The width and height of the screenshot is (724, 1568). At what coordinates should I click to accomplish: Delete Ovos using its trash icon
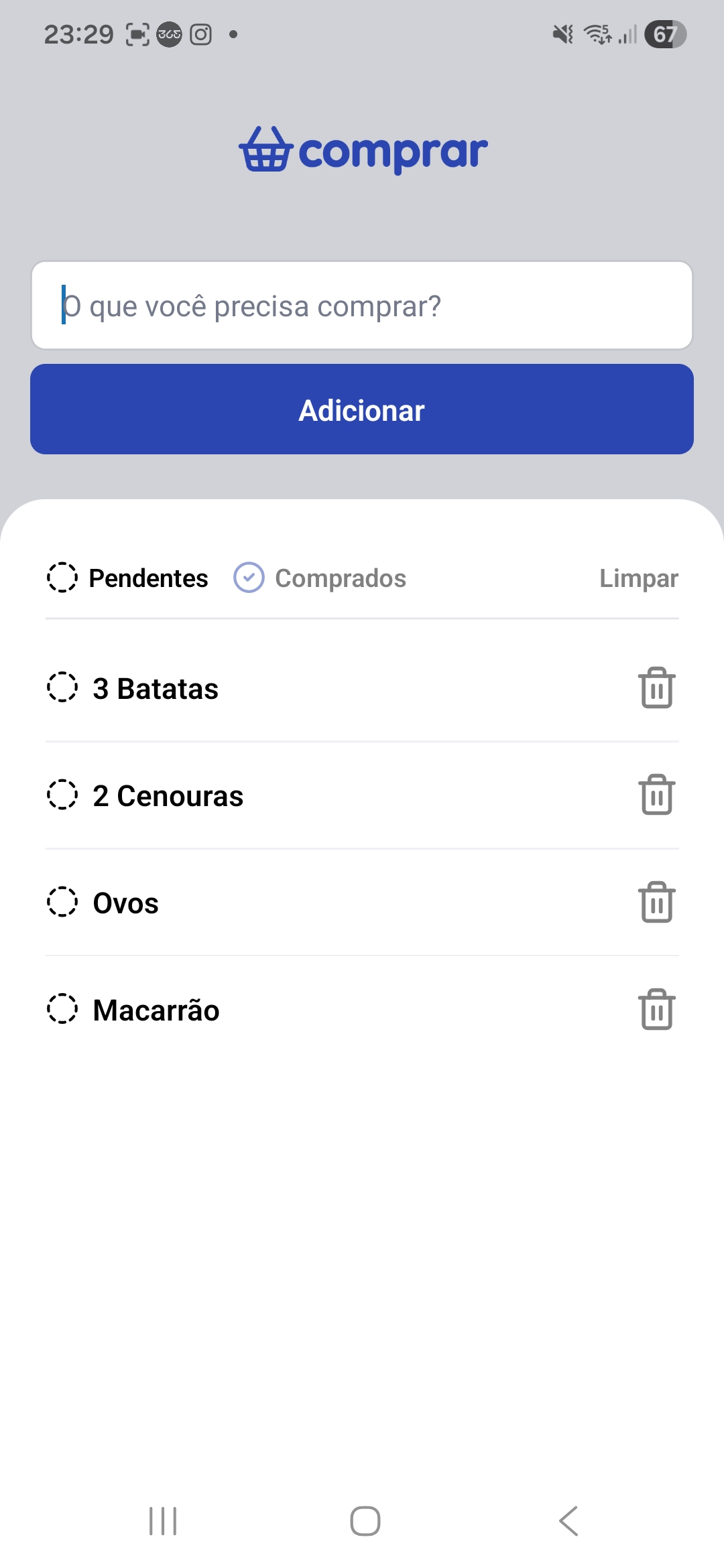click(657, 902)
